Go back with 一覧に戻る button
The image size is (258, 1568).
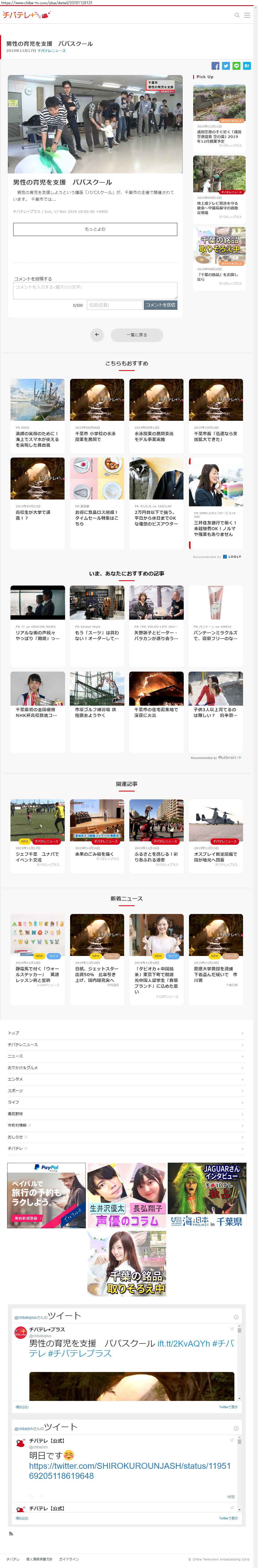[137, 335]
